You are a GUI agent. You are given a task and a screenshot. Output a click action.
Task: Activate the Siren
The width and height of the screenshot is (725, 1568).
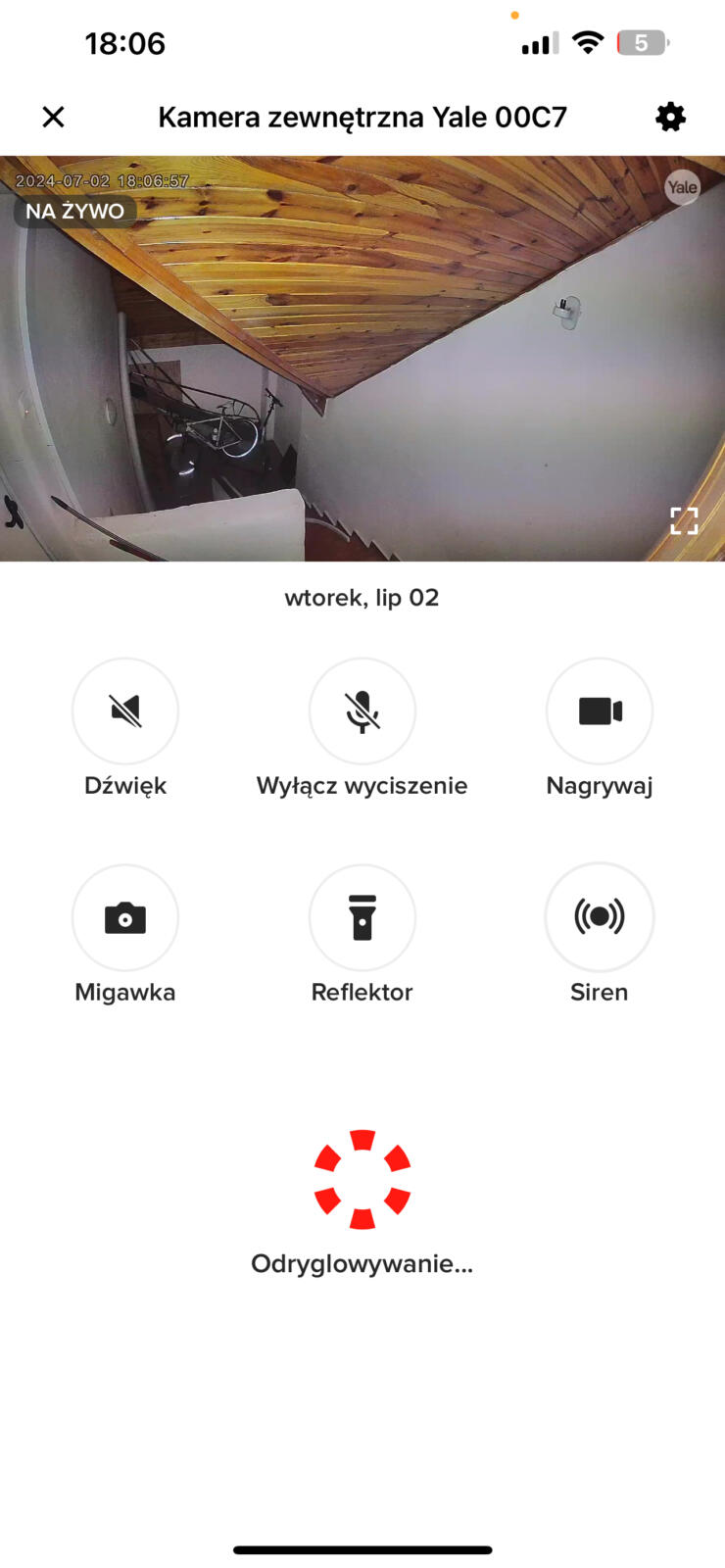point(600,917)
